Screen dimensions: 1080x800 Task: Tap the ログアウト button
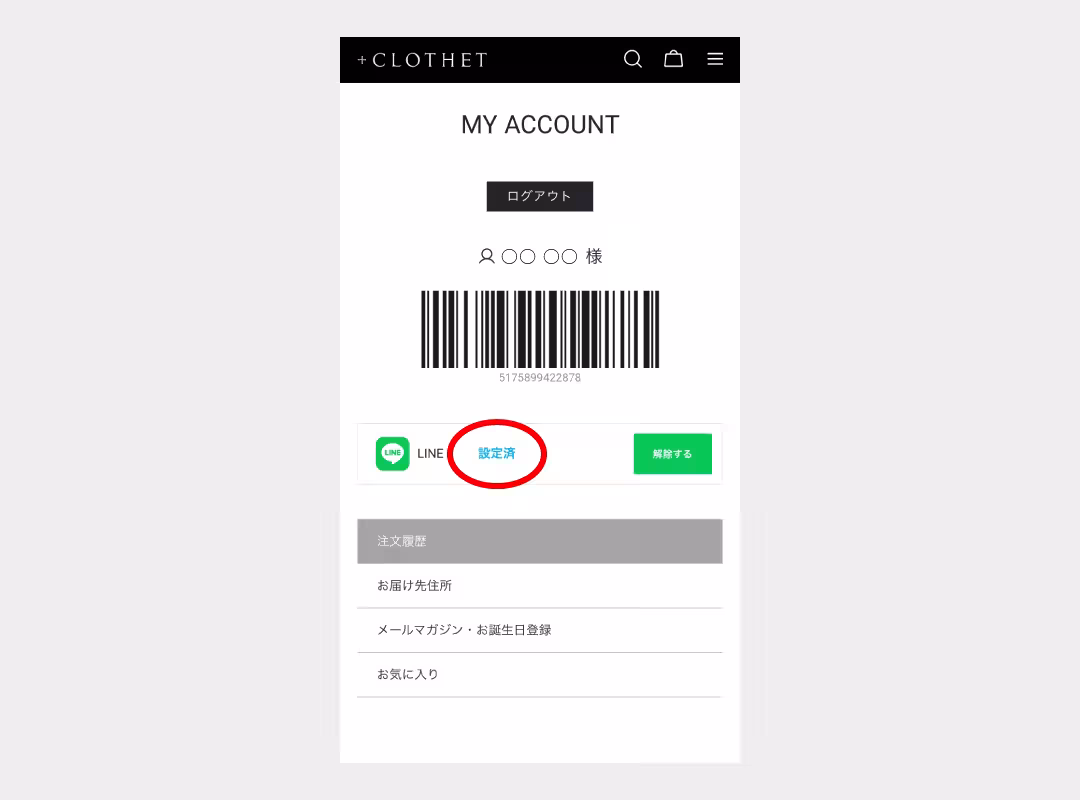coord(540,196)
